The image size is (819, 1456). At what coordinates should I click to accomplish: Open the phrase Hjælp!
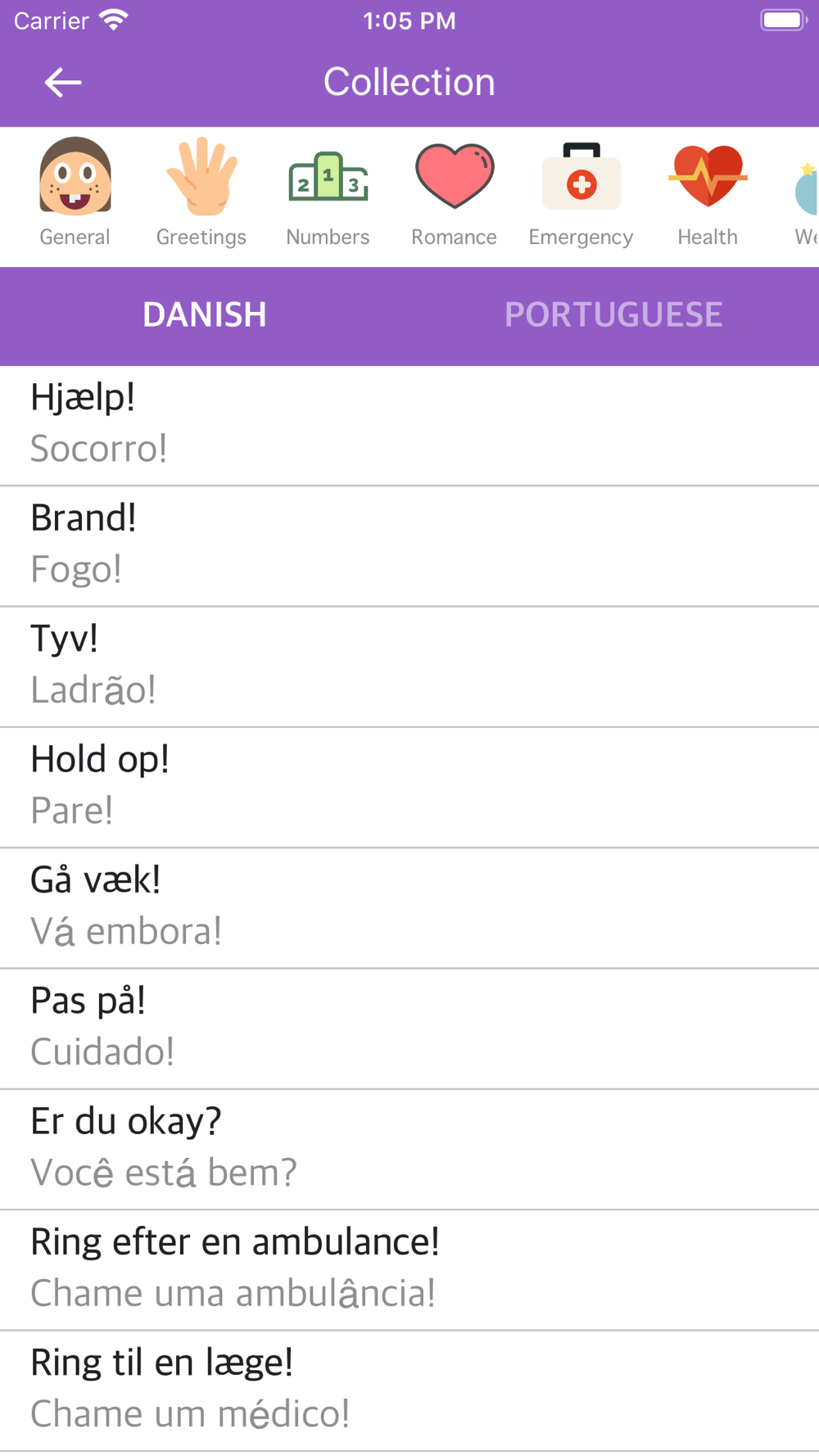[x=409, y=426]
